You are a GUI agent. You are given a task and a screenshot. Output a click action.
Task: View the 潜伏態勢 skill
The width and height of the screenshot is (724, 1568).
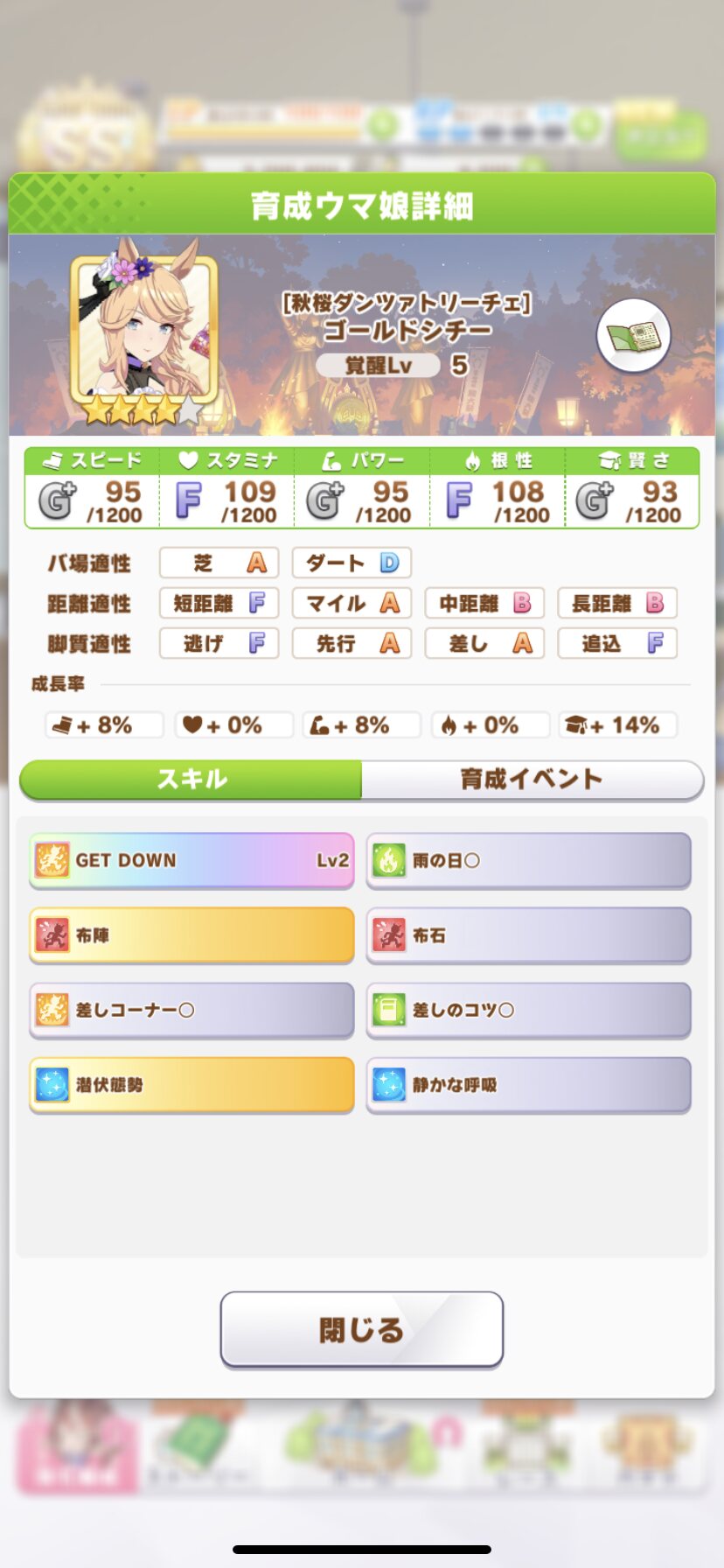point(191,1084)
